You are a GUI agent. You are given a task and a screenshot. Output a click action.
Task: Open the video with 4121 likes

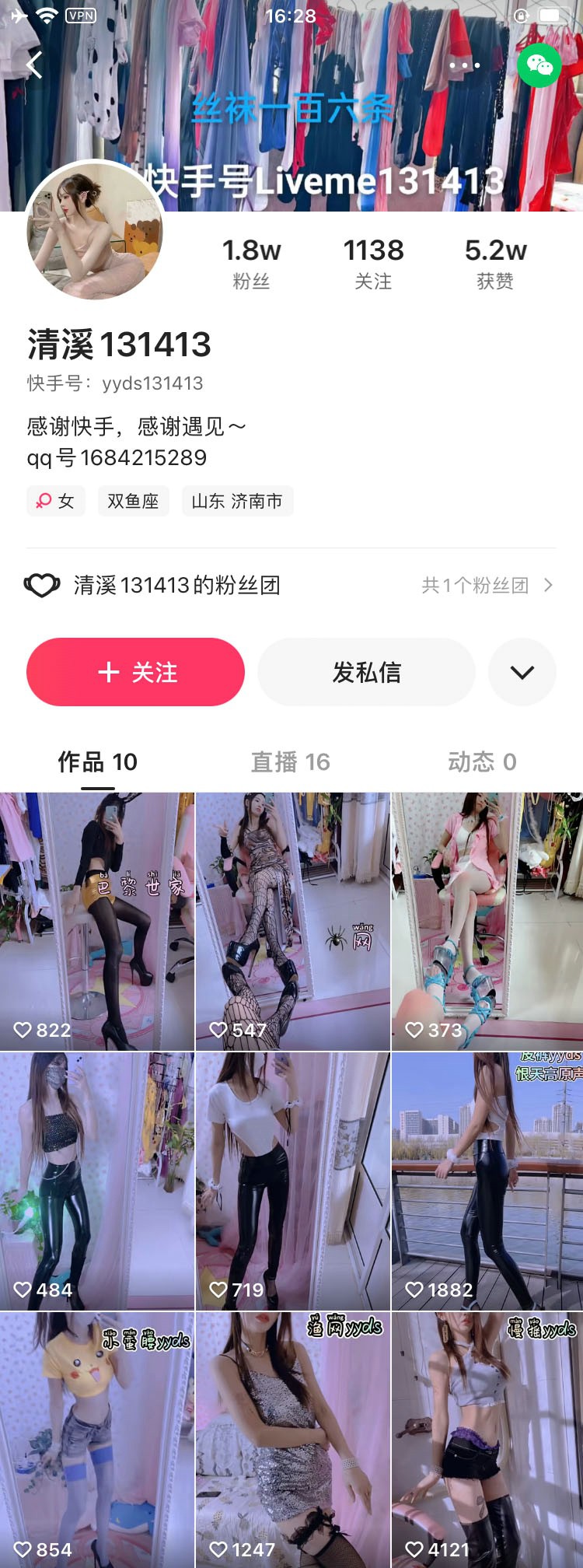(487, 1439)
